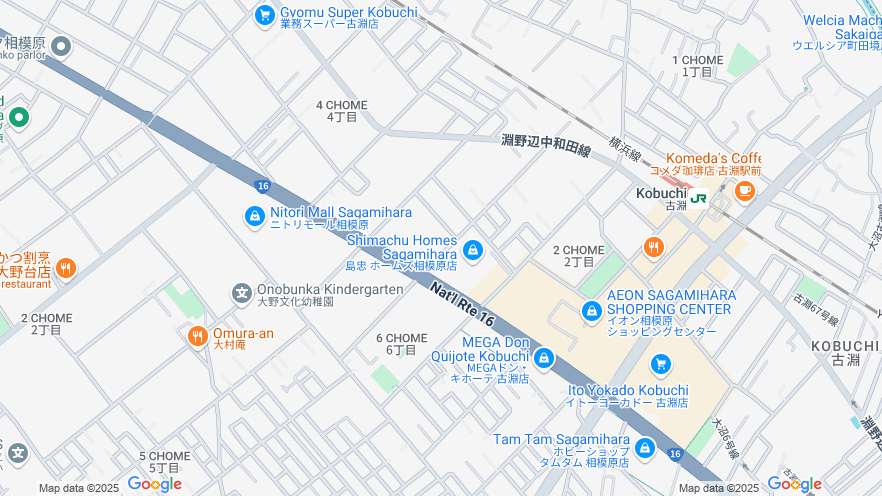Select the Ito Yokado Kobuchi shopping marker
Viewport: 882px width, 496px height.
660,364
